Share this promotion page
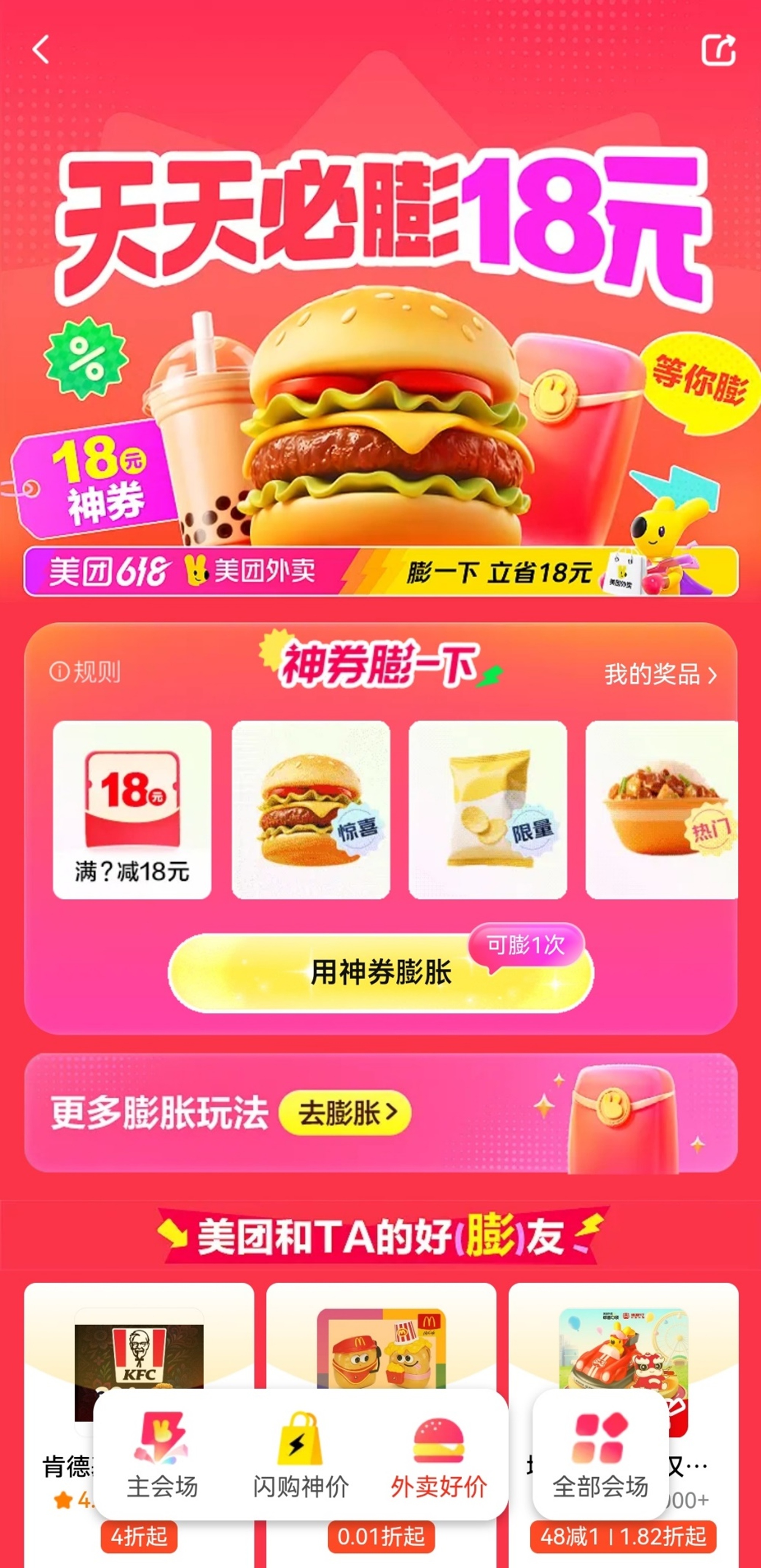The image size is (761, 1568). point(718,49)
